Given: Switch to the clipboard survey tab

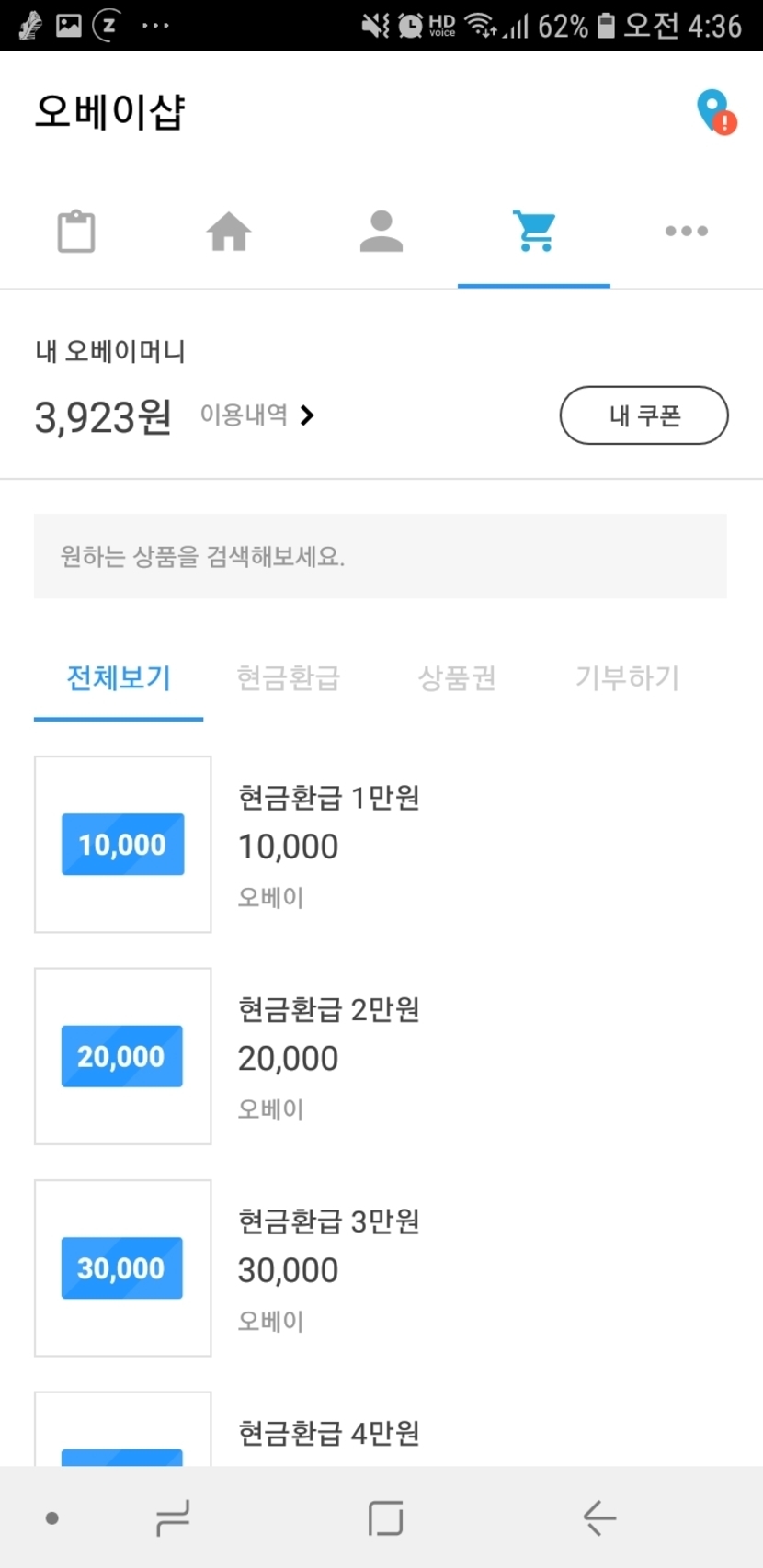Looking at the screenshot, I should (76, 232).
